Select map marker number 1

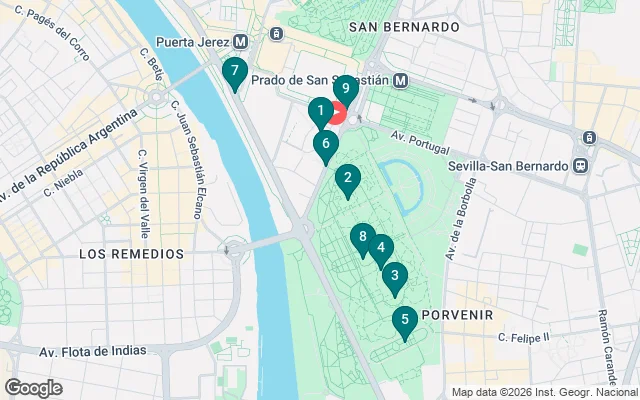(x=319, y=111)
